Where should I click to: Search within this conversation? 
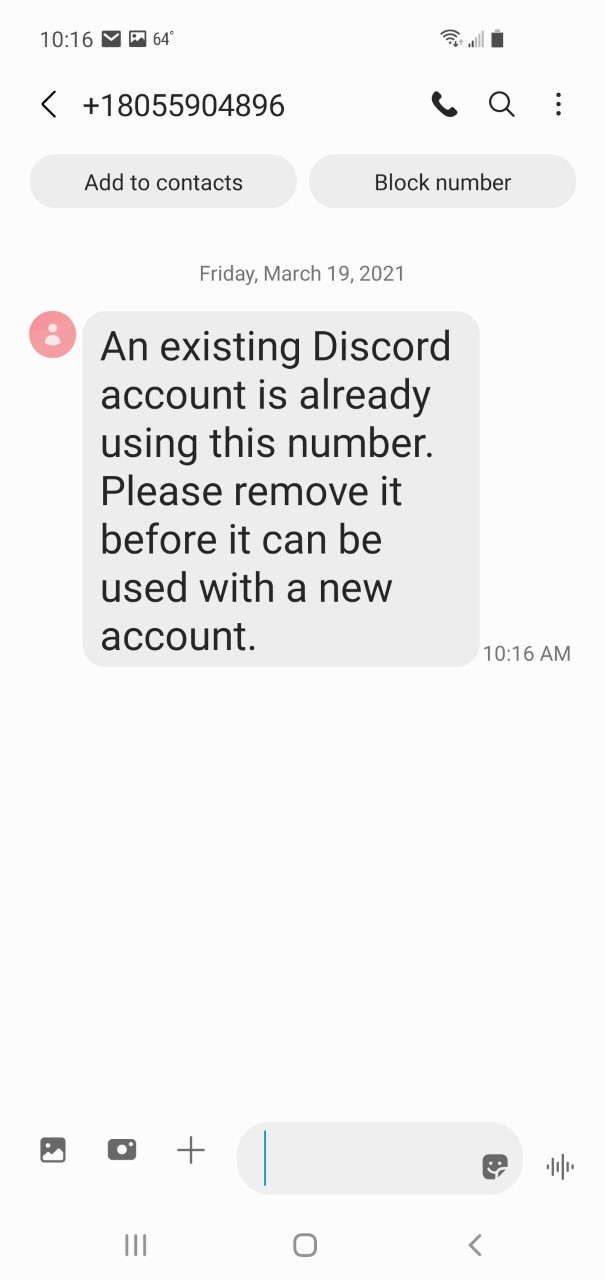pos(501,104)
